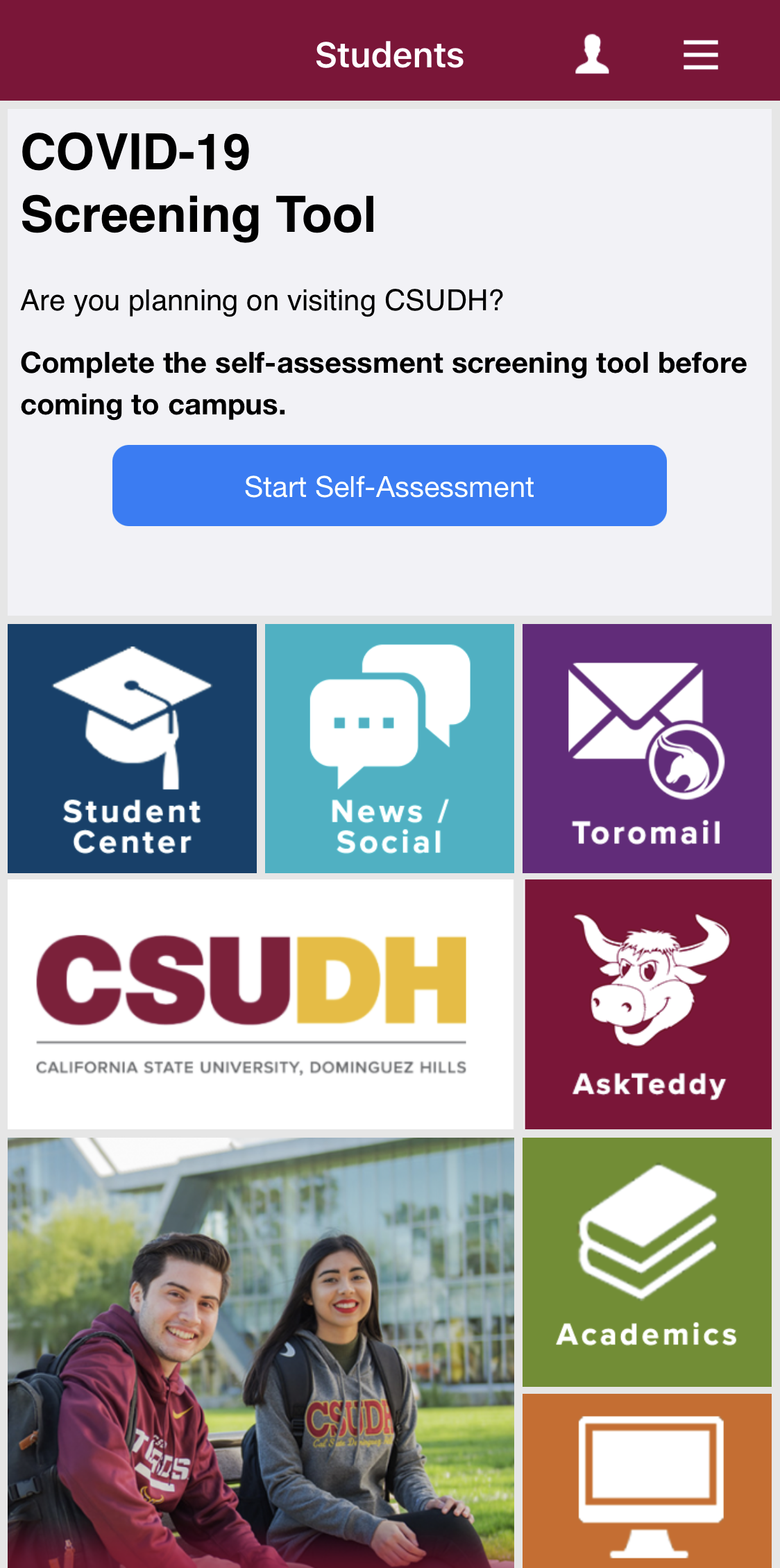780x1568 pixels.
Task: Open the Academics tile
Action: click(x=647, y=1262)
